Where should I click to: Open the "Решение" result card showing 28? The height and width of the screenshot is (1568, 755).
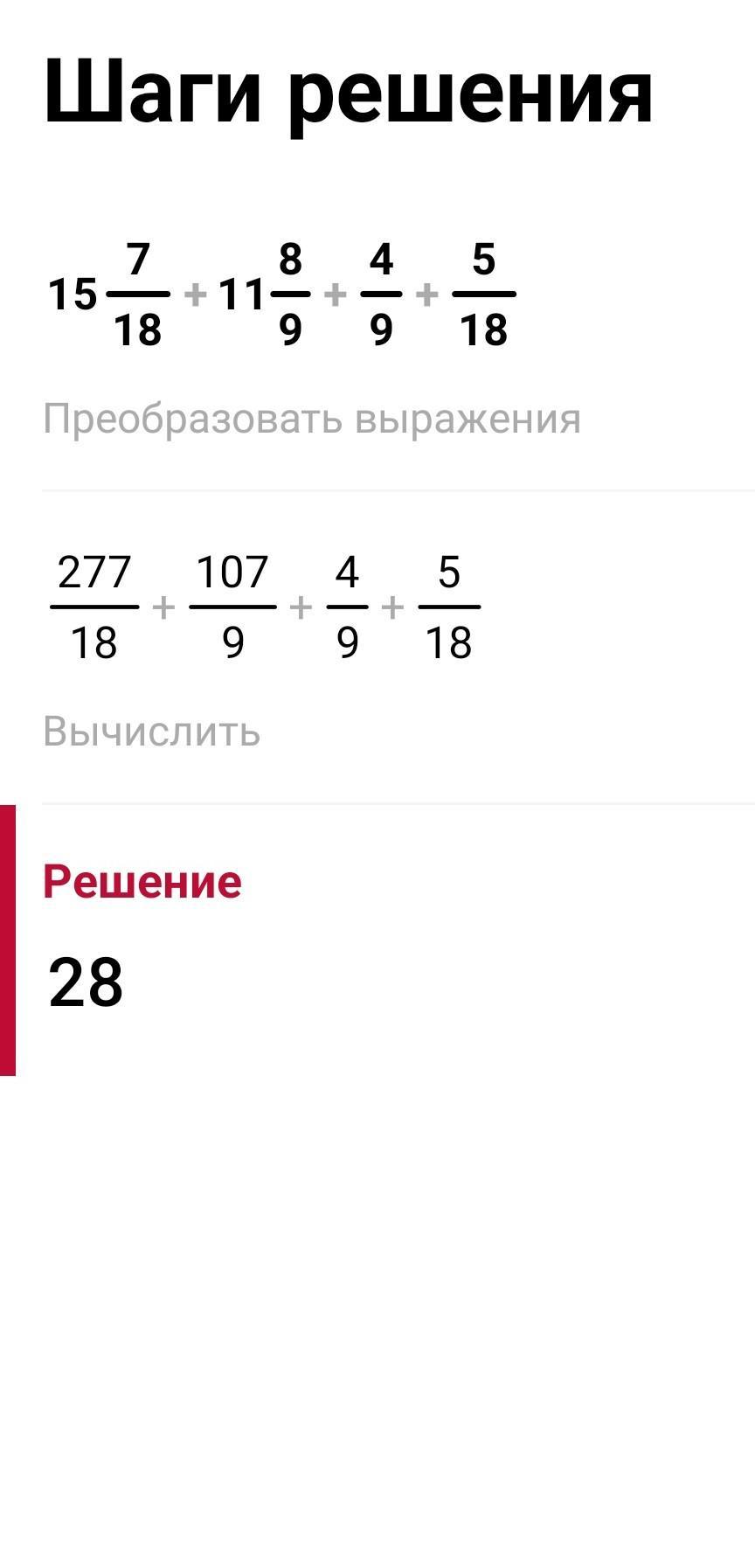377,940
